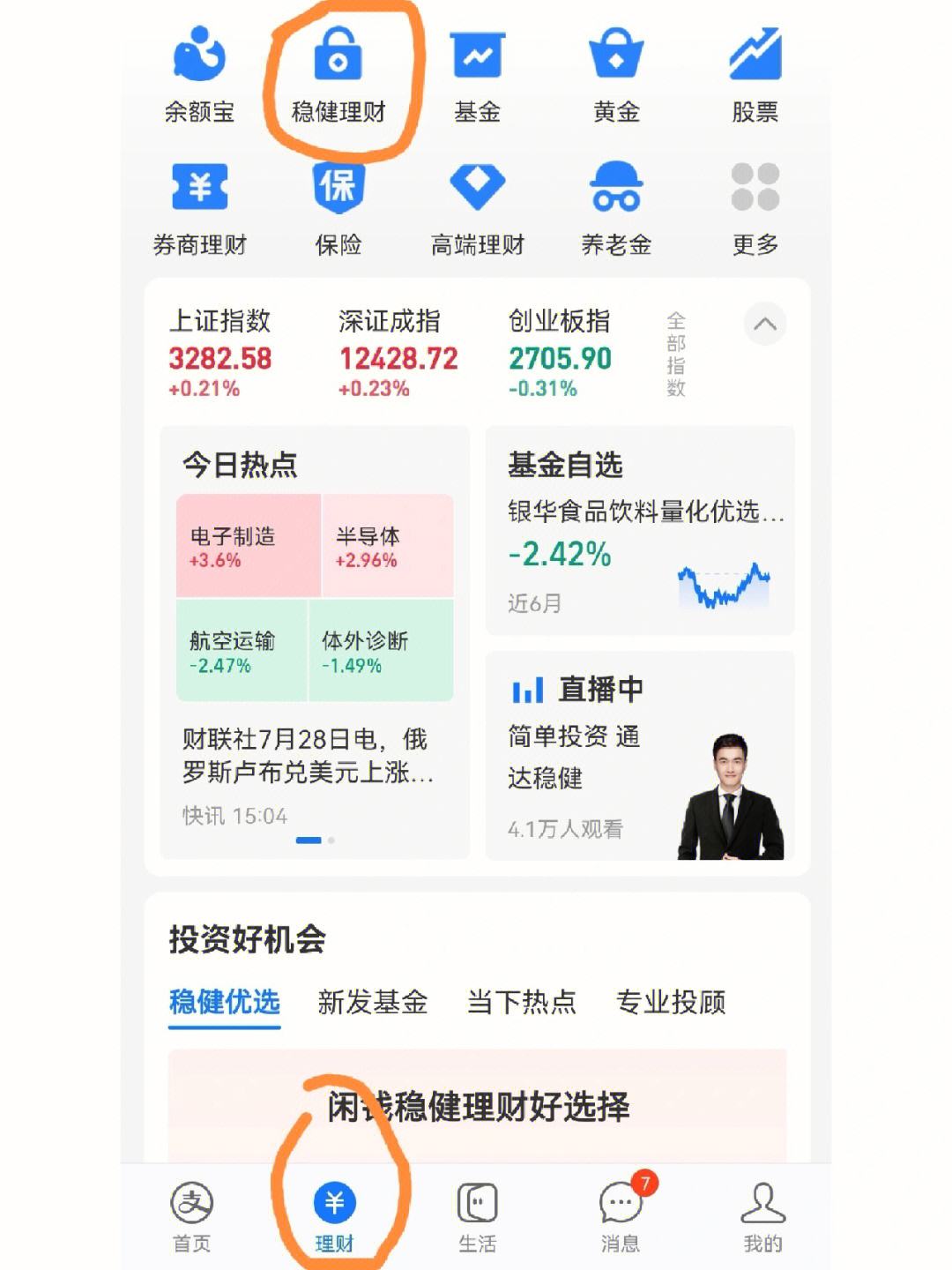
Task: Switch to the 新发基金 tab
Action: click(x=374, y=1003)
